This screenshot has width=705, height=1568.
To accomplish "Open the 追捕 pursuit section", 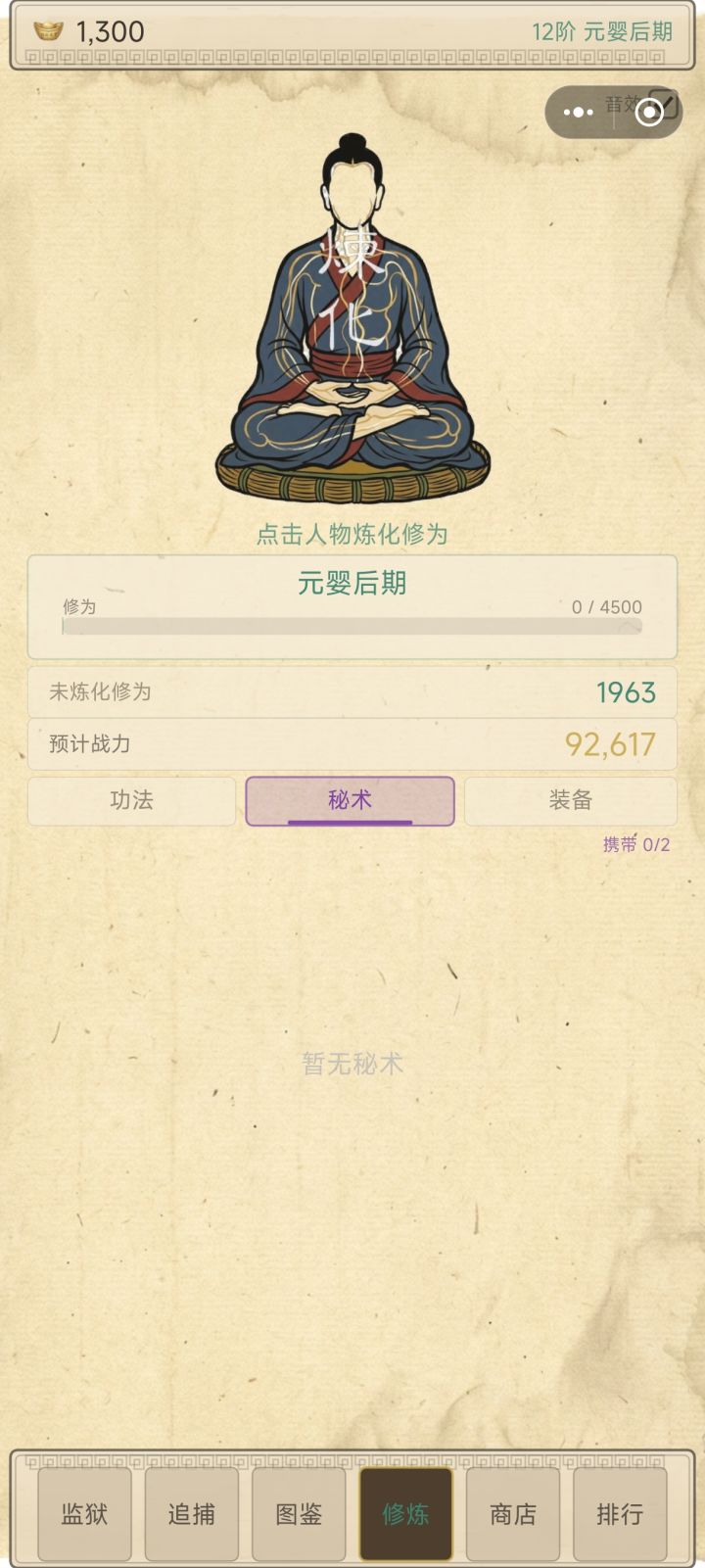I will coord(191,1513).
